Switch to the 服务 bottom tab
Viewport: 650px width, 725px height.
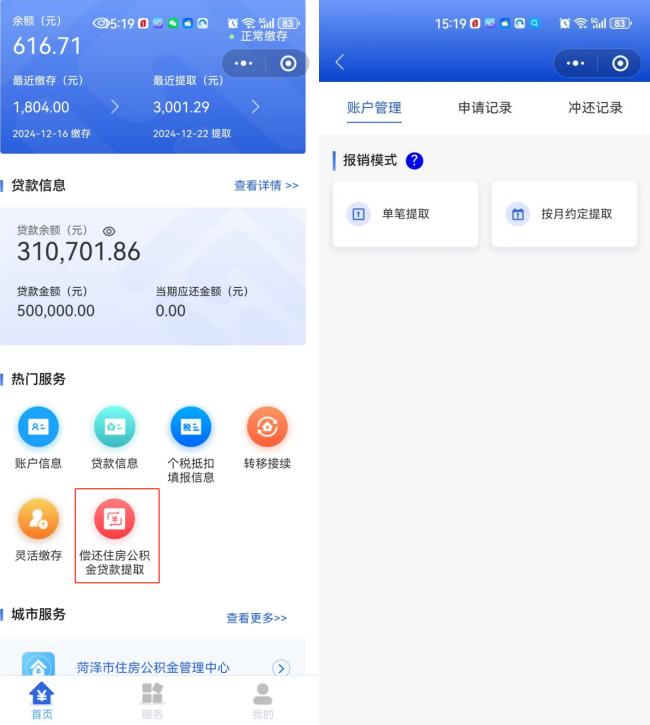coord(152,700)
